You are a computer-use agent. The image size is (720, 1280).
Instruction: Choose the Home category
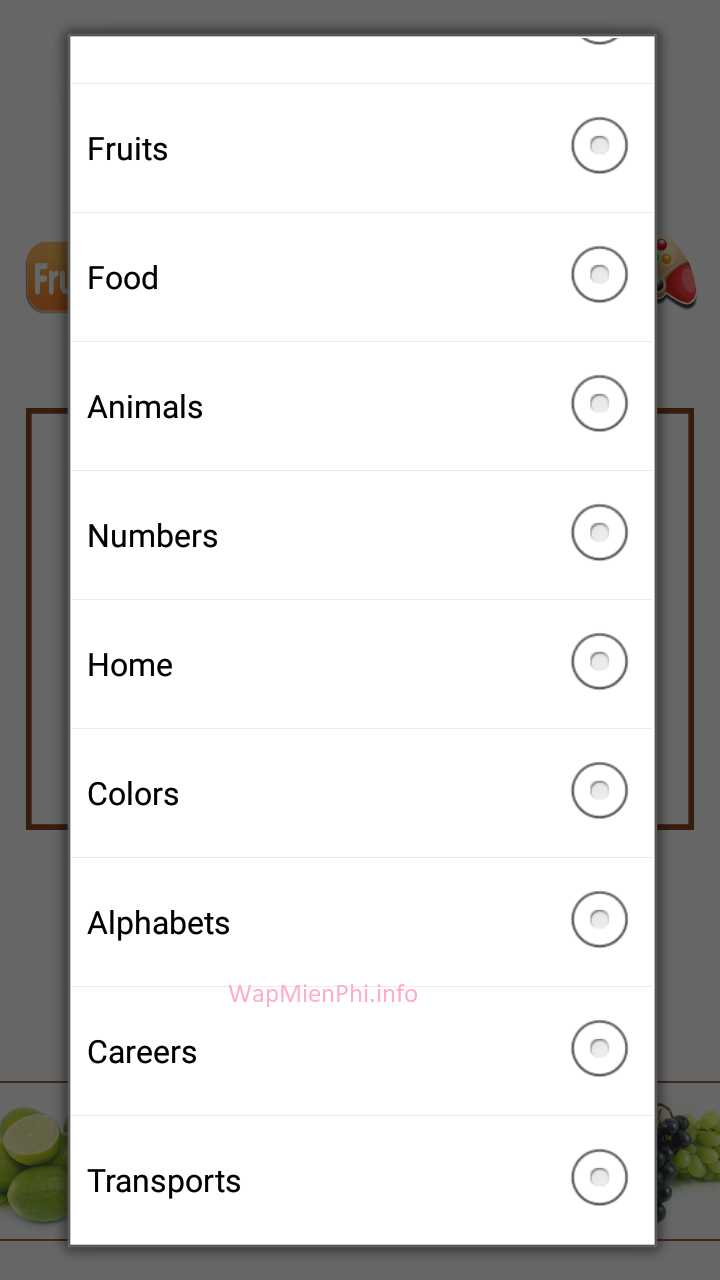pos(599,662)
